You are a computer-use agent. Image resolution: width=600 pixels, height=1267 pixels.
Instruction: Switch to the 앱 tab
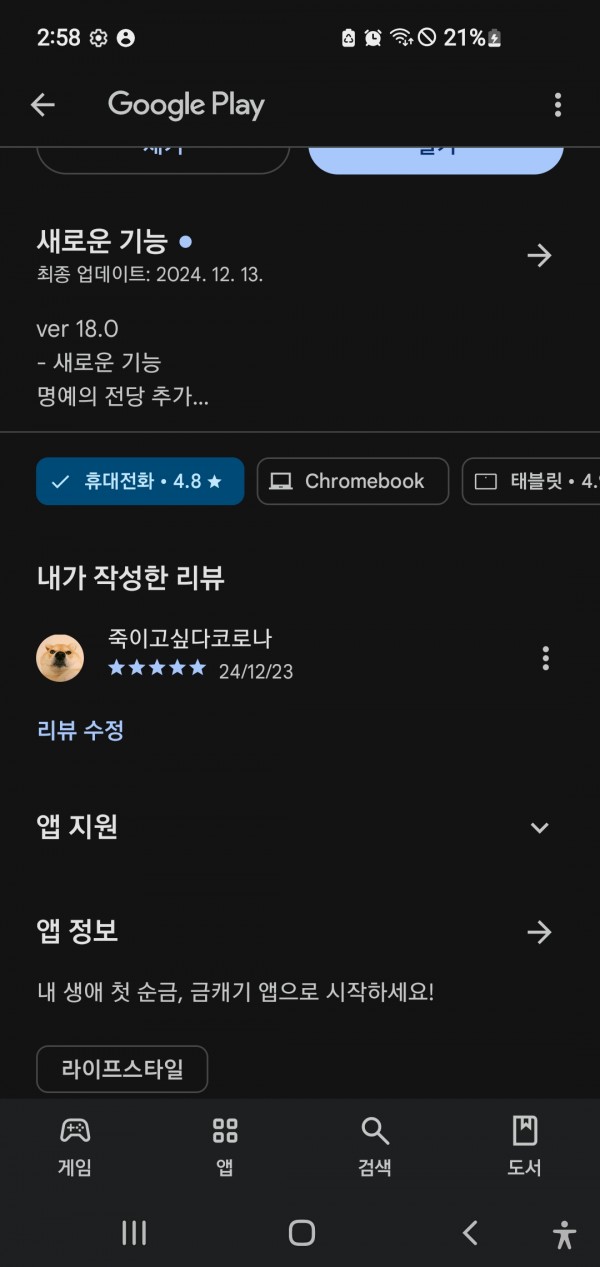click(225, 1146)
